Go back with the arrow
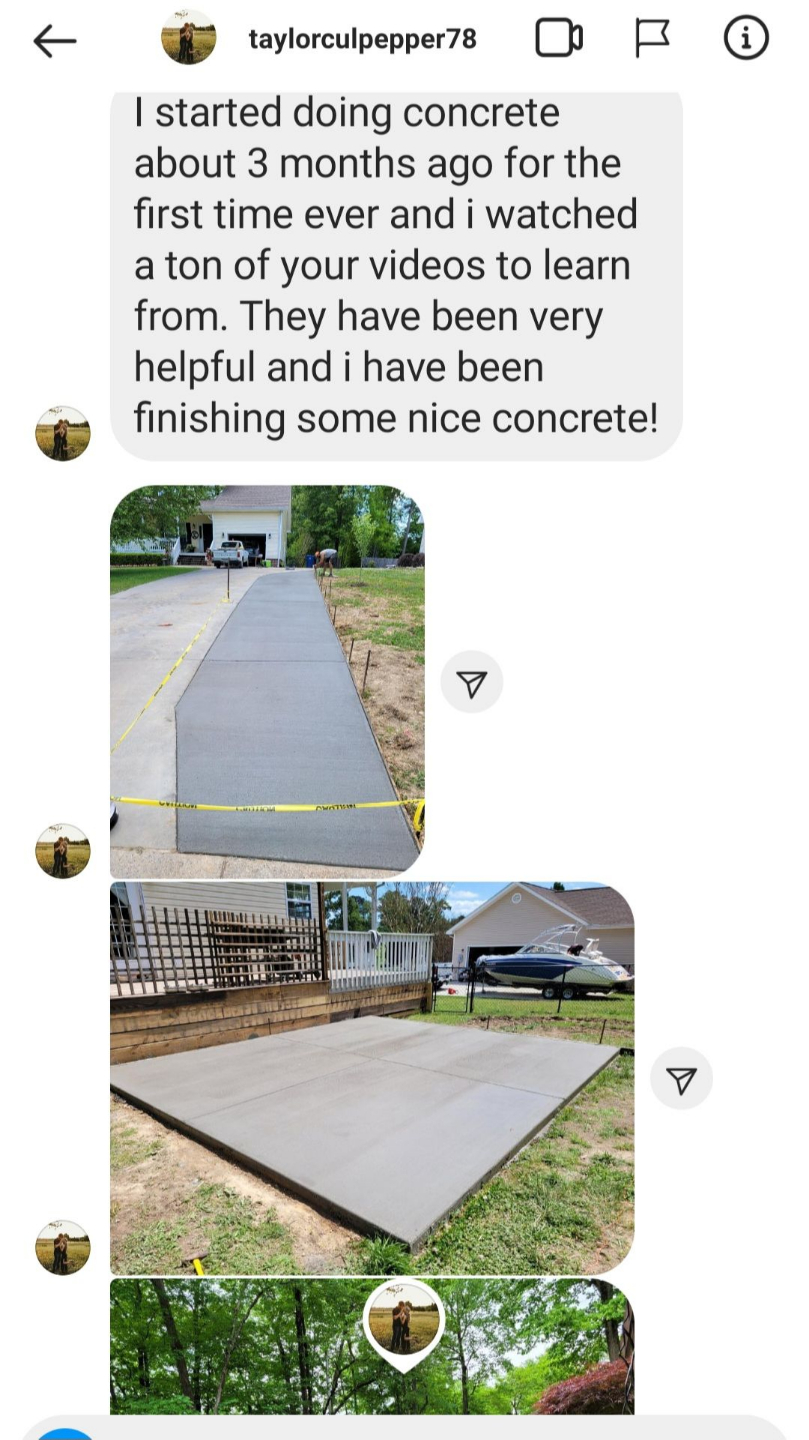The image size is (809, 1440). (54, 40)
